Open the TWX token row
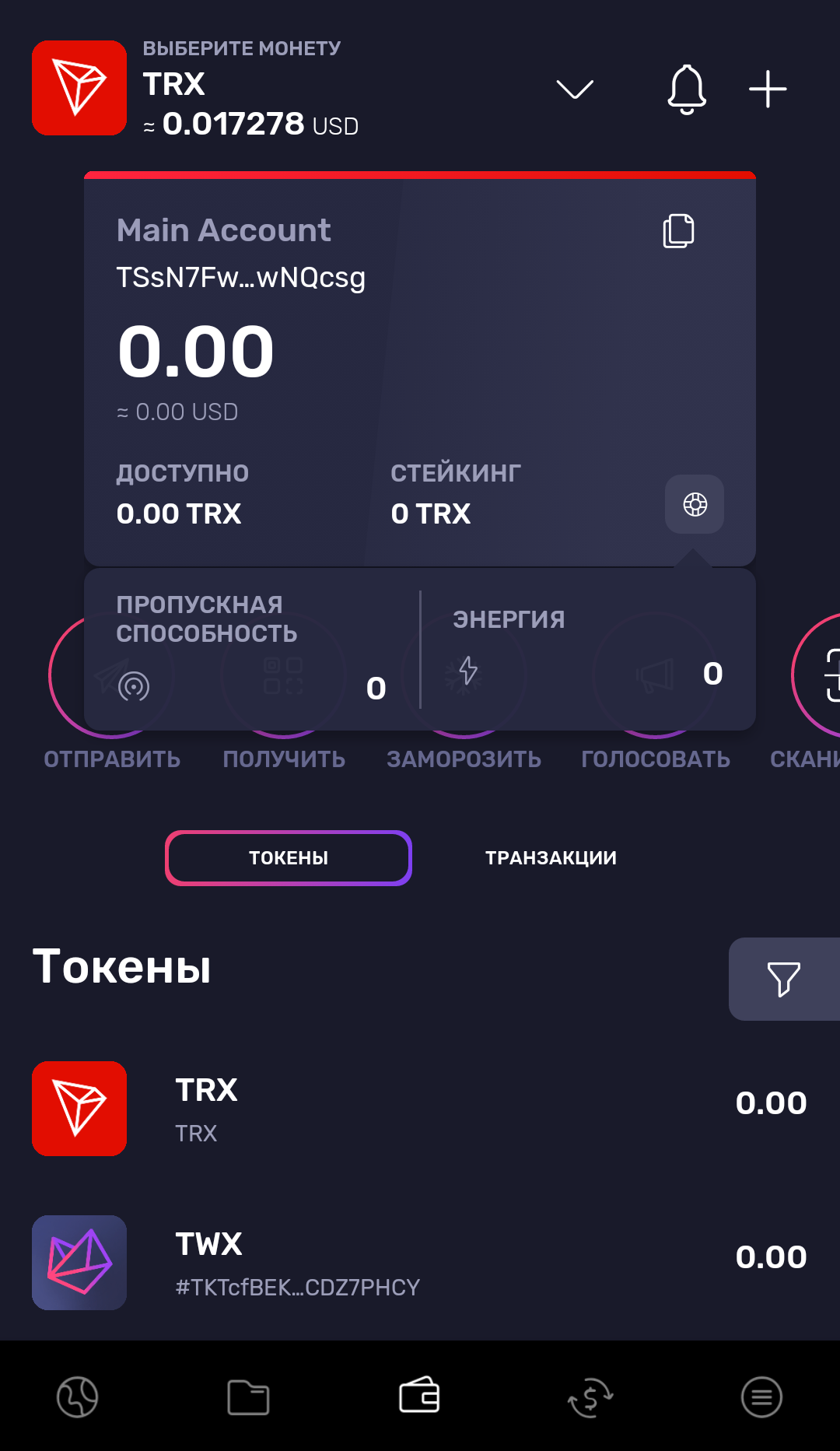This screenshot has width=840, height=1451. tap(420, 1263)
